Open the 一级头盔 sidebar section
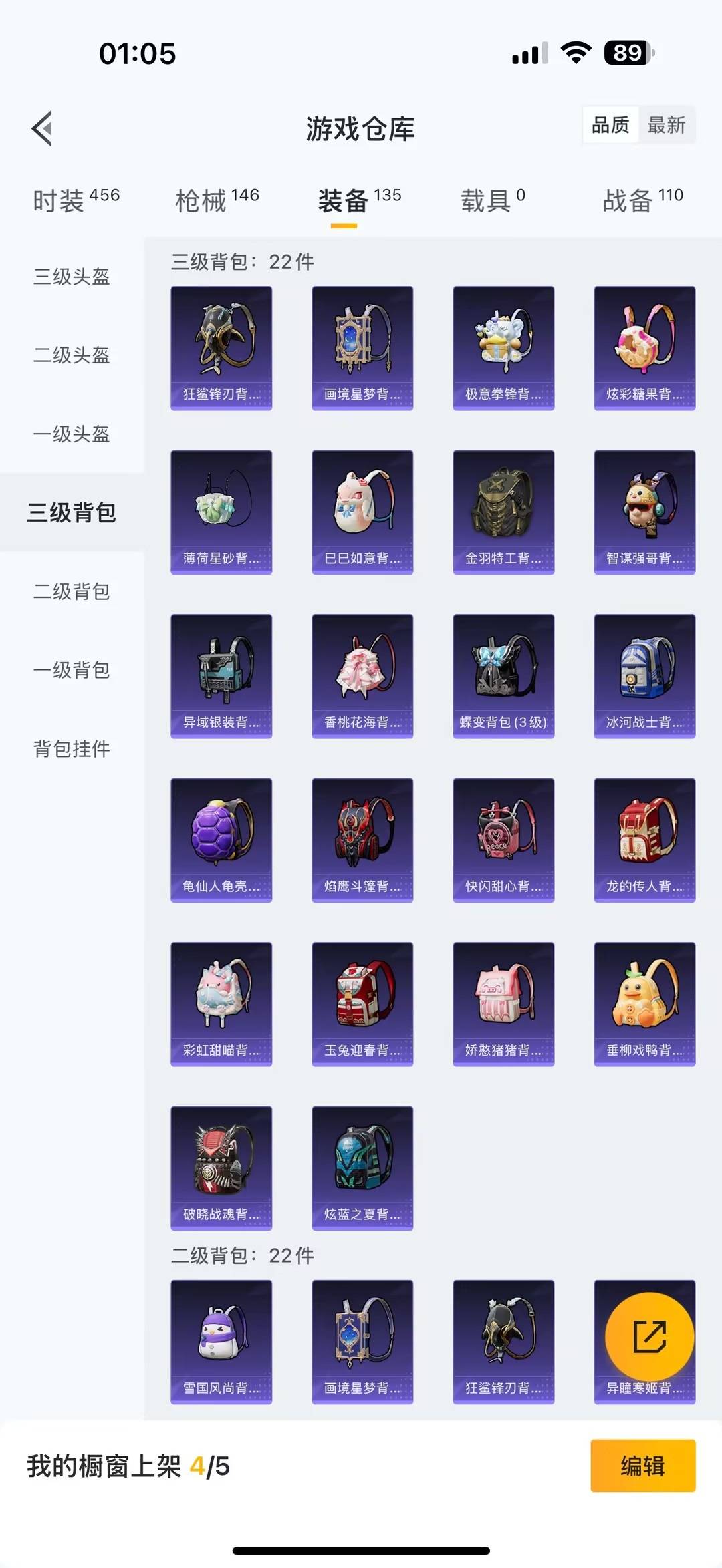 pyautogui.click(x=72, y=436)
